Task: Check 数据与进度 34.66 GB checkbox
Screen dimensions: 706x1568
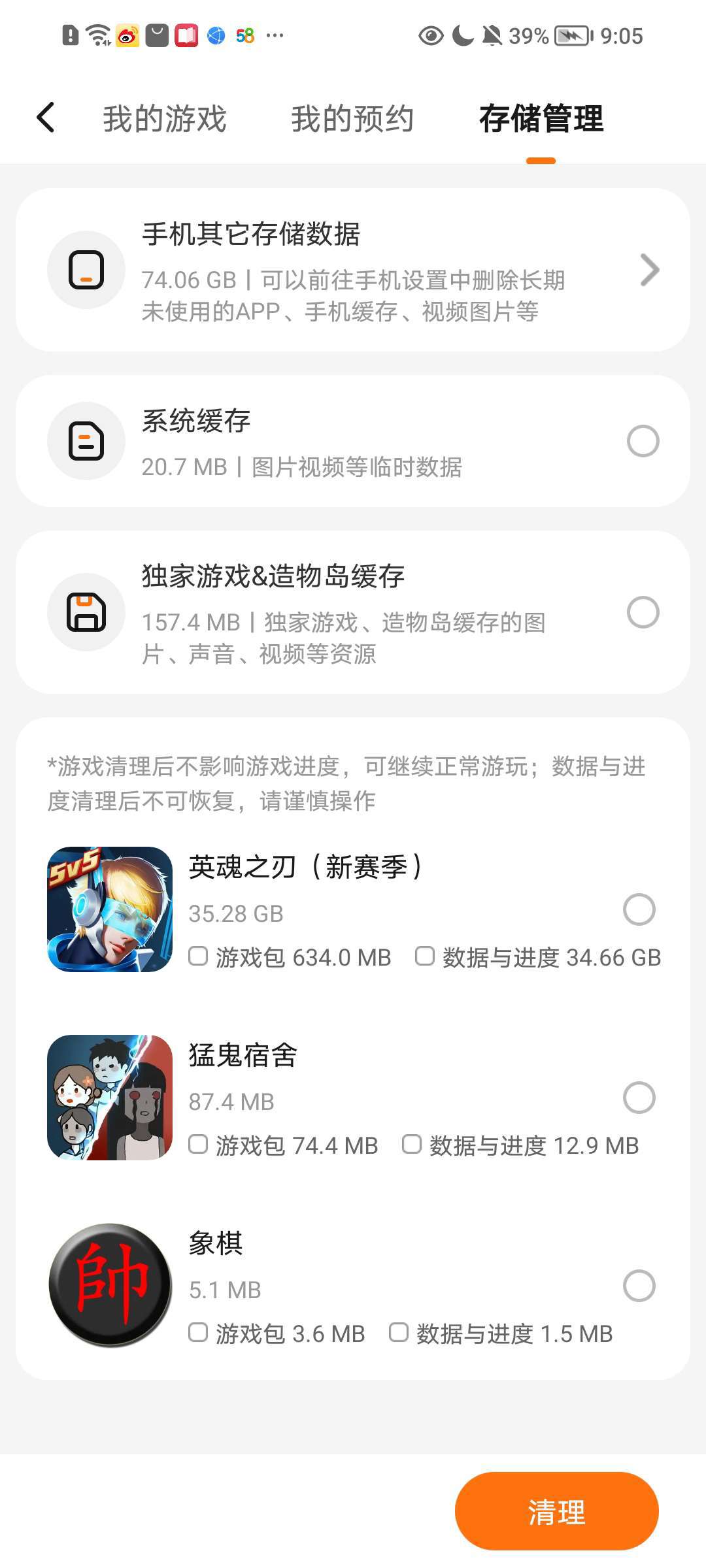Action: (425, 956)
